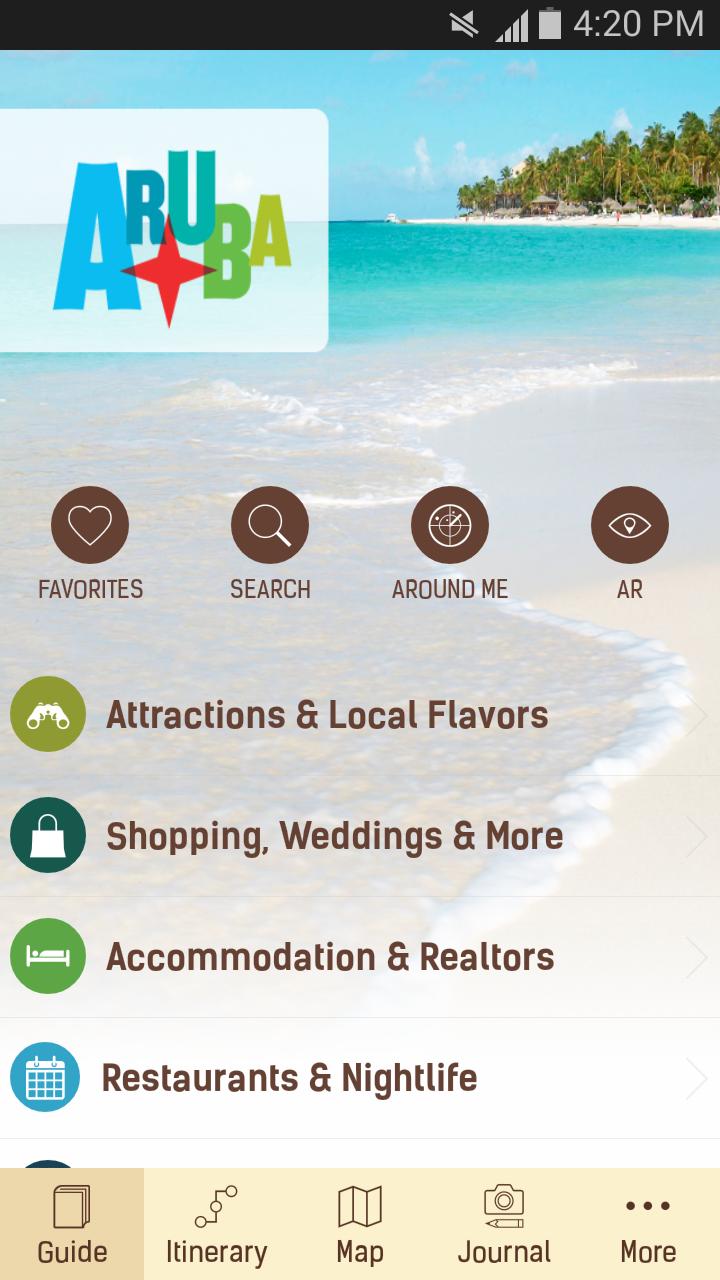Viewport: 720px width, 1280px height.
Task: Open the More menu
Action: 647,1220
